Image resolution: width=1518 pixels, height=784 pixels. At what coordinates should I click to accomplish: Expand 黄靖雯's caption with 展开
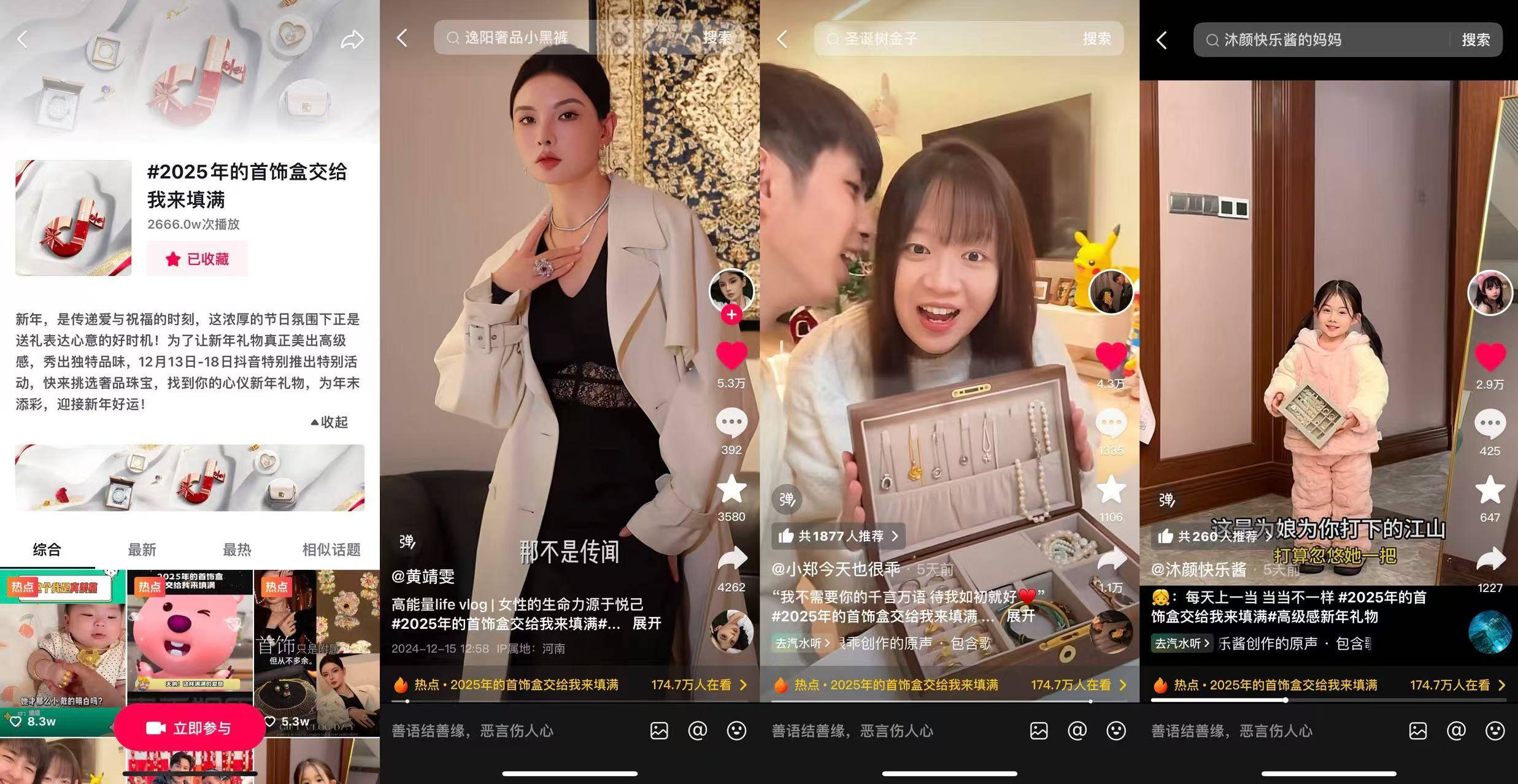(x=647, y=623)
